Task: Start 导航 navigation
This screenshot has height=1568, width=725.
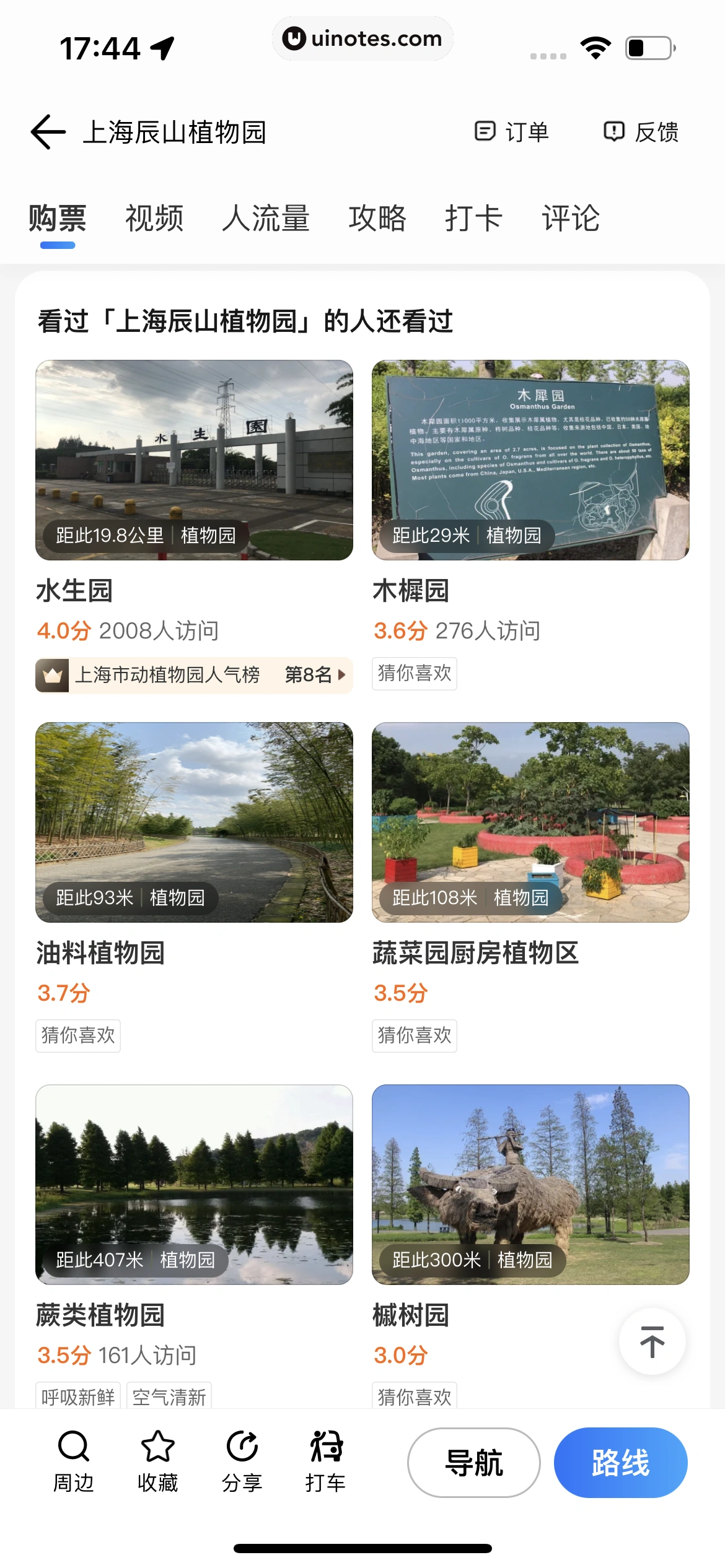Action: (474, 1463)
